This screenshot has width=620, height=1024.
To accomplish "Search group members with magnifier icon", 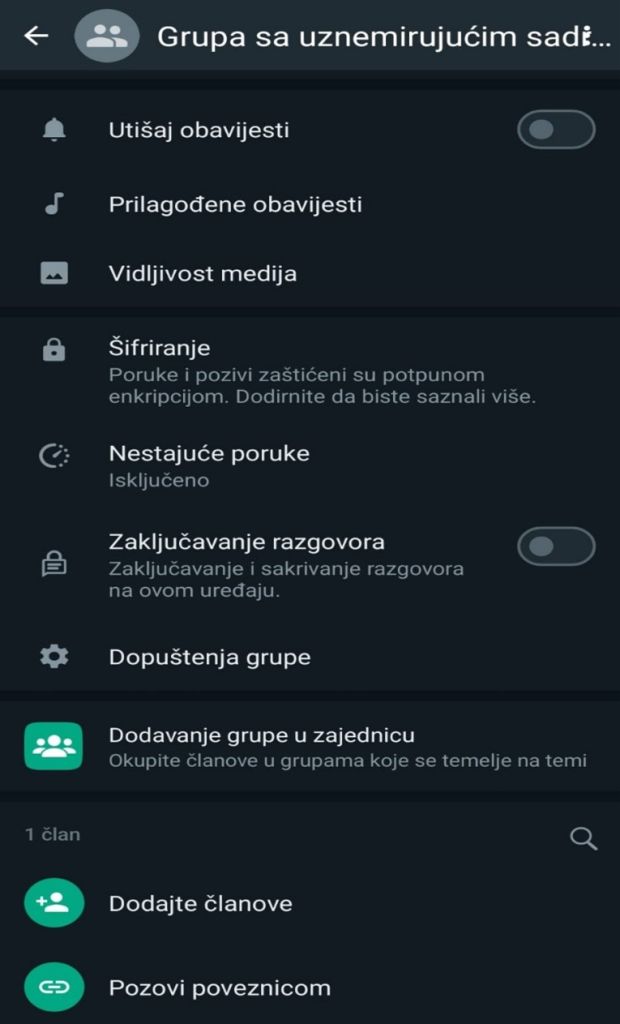I will click(x=583, y=838).
